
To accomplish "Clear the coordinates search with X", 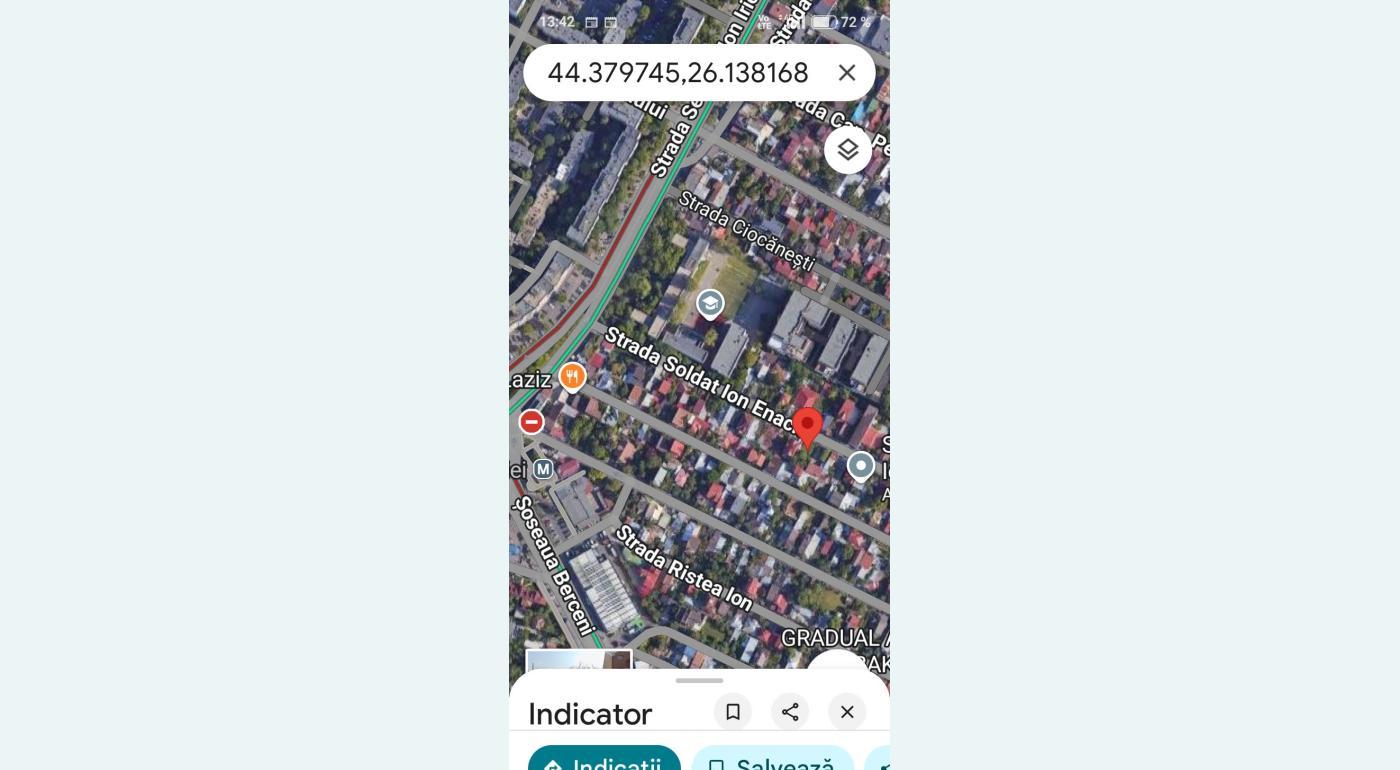I will pos(847,73).
